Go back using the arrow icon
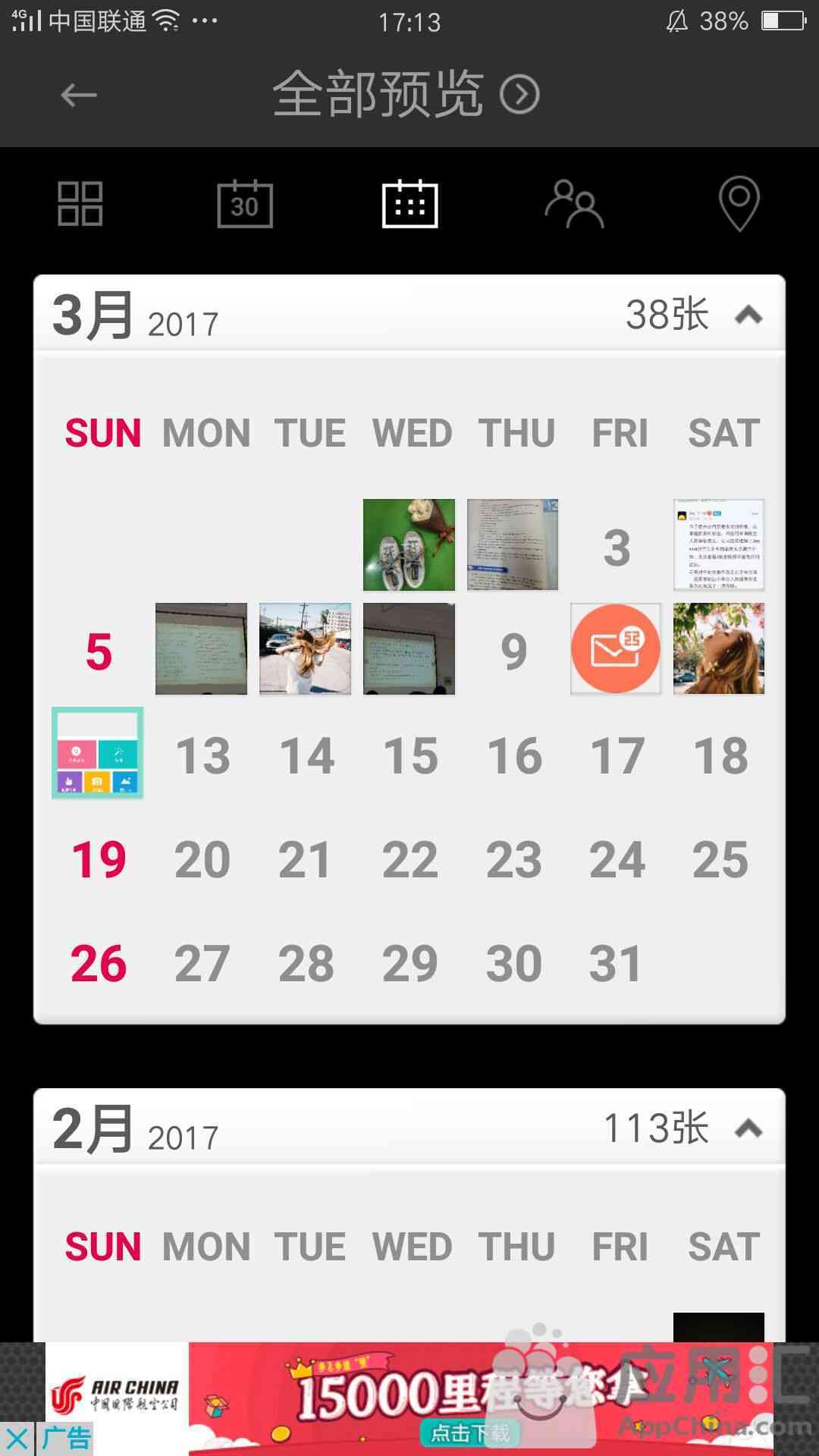The width and height of the screenshot is (819, 1456). [x=79, y=95]
